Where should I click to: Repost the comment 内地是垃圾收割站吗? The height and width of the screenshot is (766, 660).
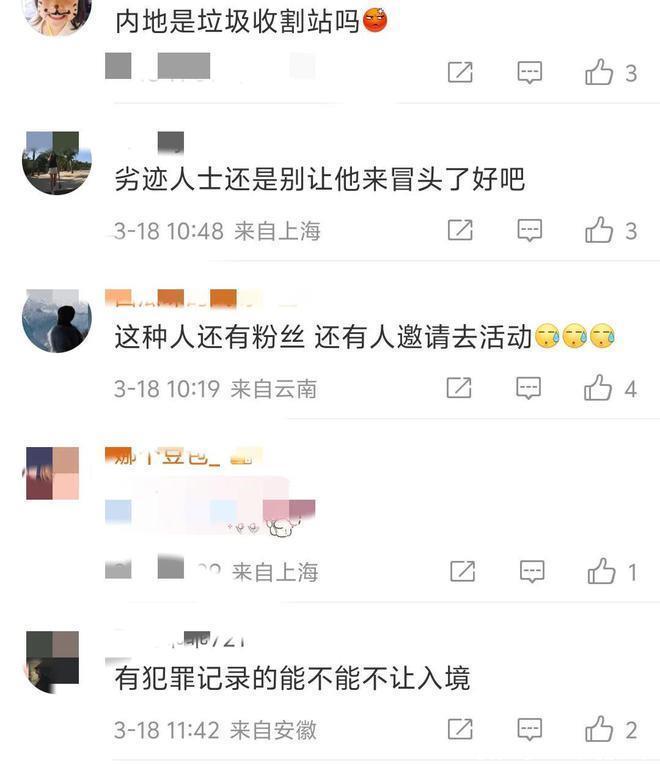coord(460,72)
